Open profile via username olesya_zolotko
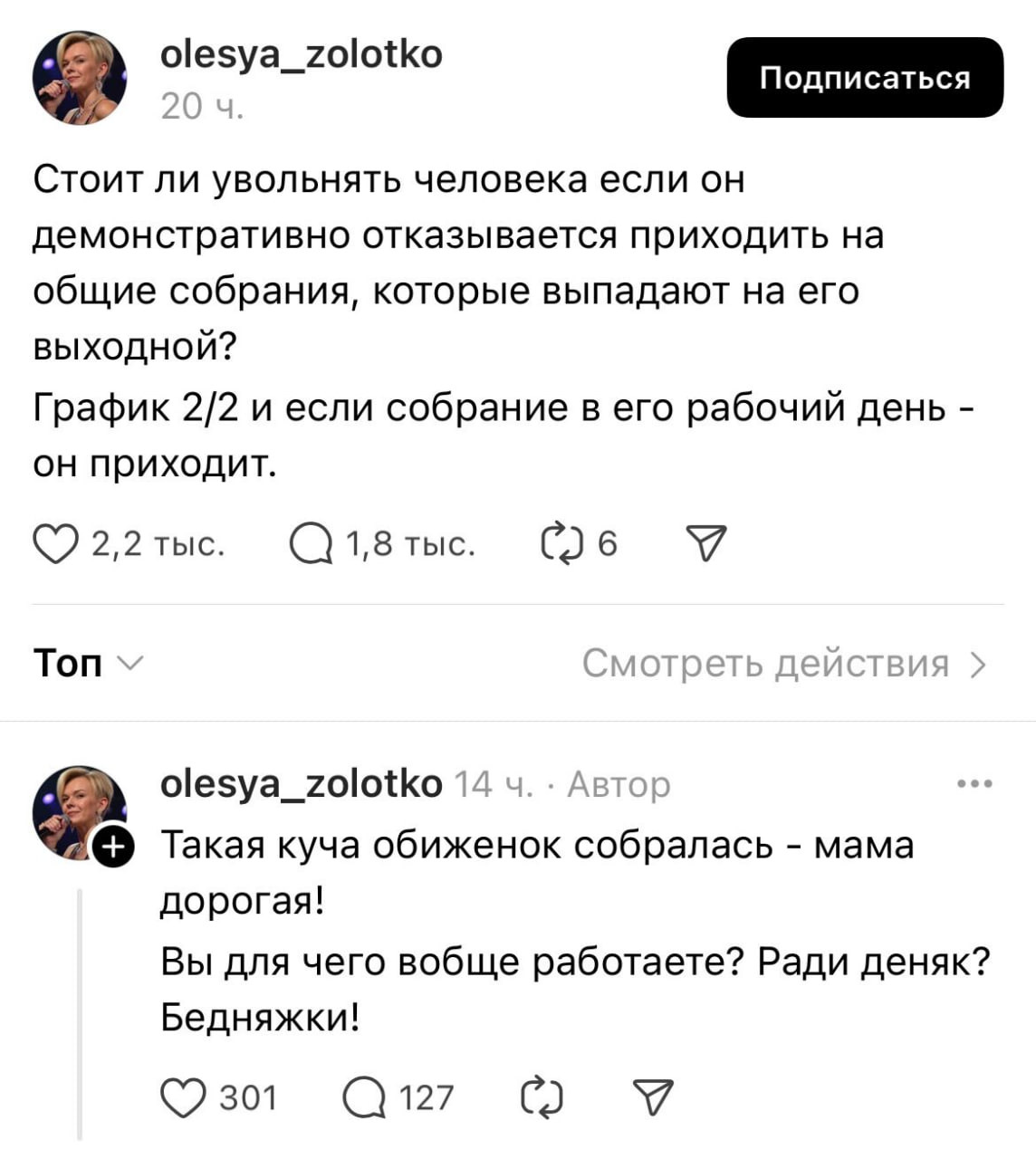1036x1159 pixels. (x=303, y=54)
